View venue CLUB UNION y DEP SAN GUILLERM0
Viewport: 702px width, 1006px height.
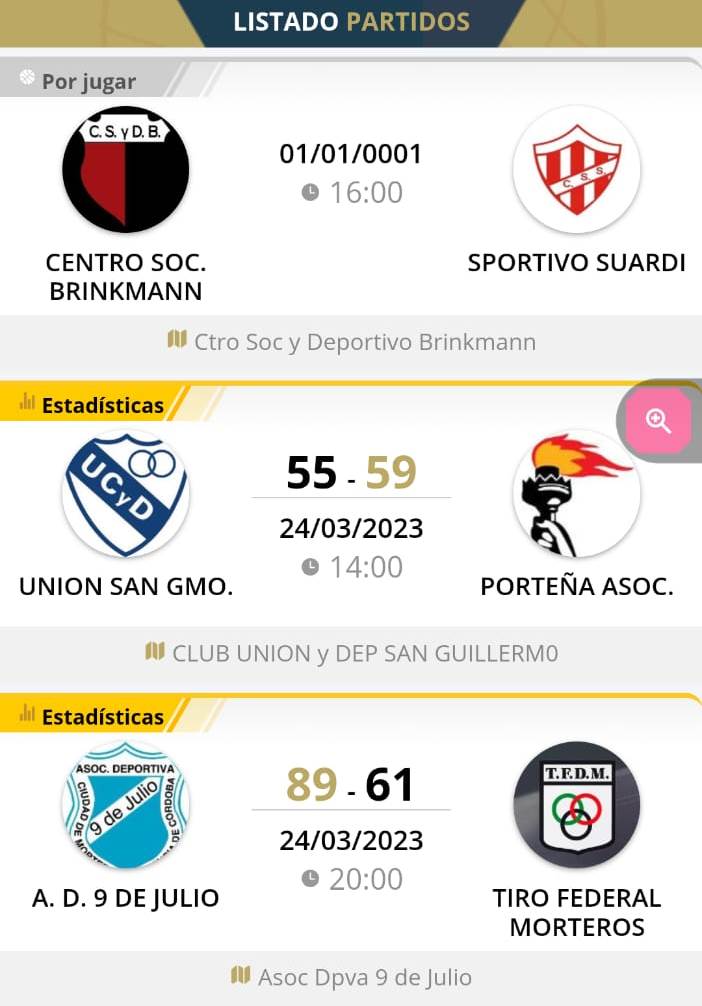coord(351,653)
